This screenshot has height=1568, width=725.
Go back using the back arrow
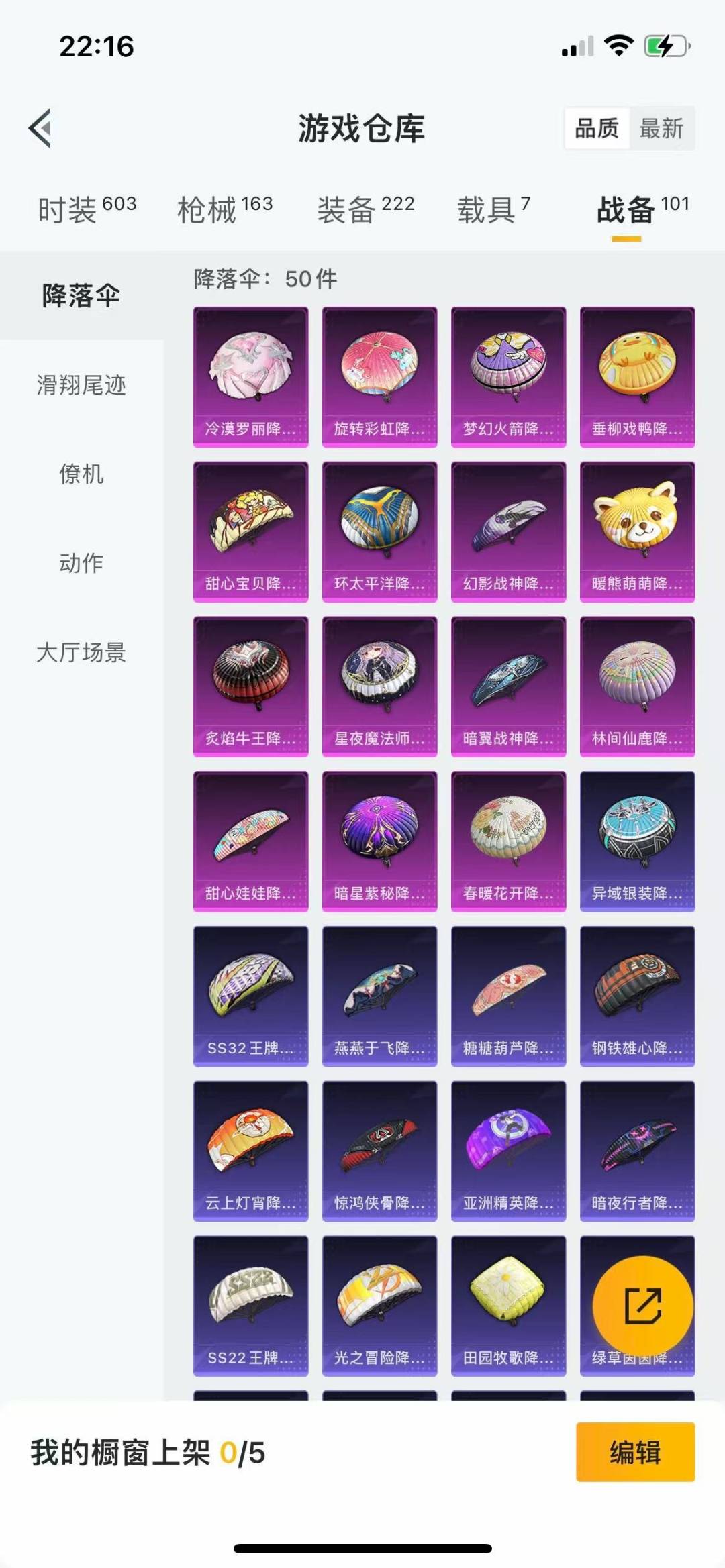point(40,128)
